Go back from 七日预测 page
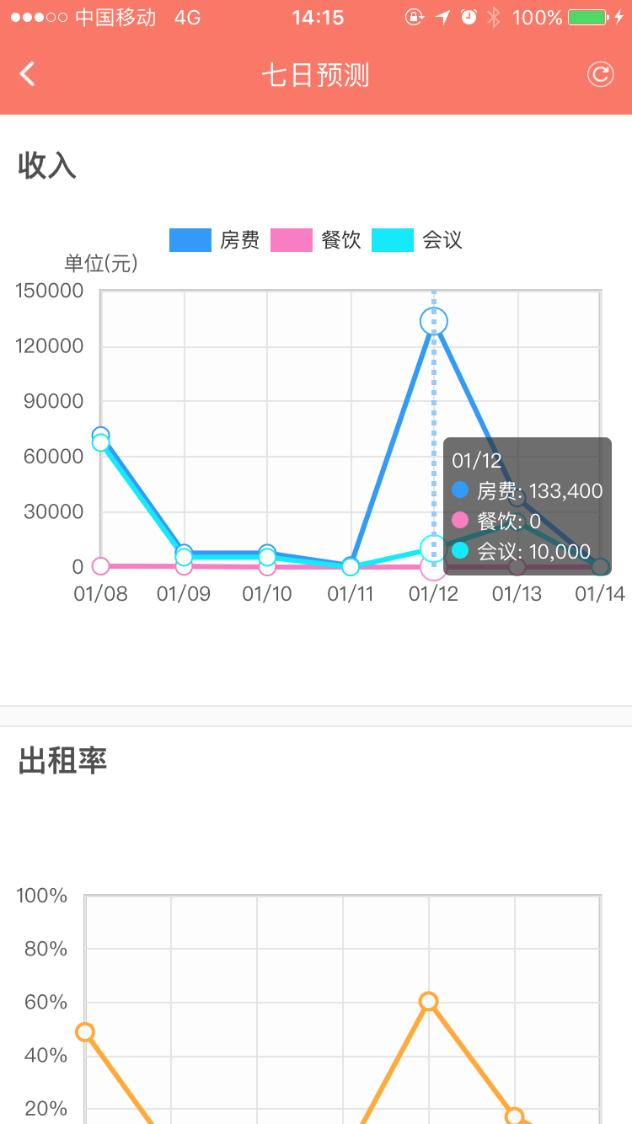632x1124 pixels. pos(27,74)
